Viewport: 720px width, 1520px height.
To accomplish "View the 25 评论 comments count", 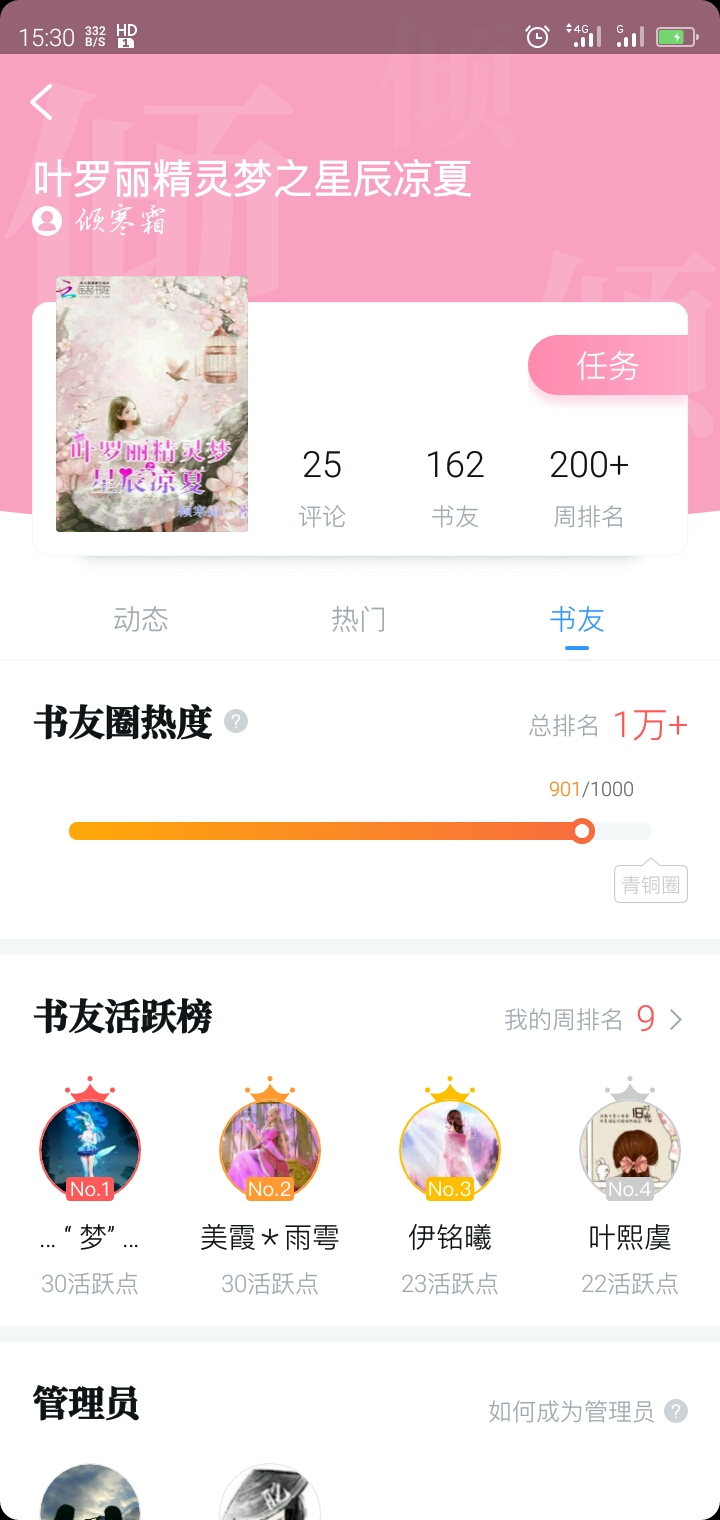I will tap(322, 486).
